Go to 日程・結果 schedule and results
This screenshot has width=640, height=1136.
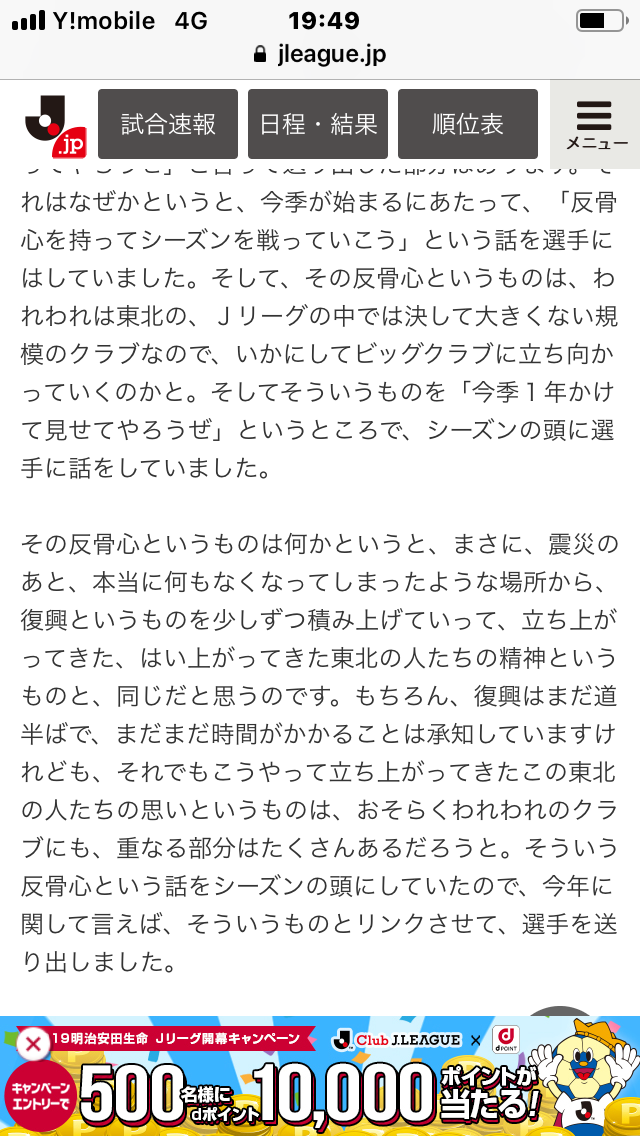click(x=318, y=125)
